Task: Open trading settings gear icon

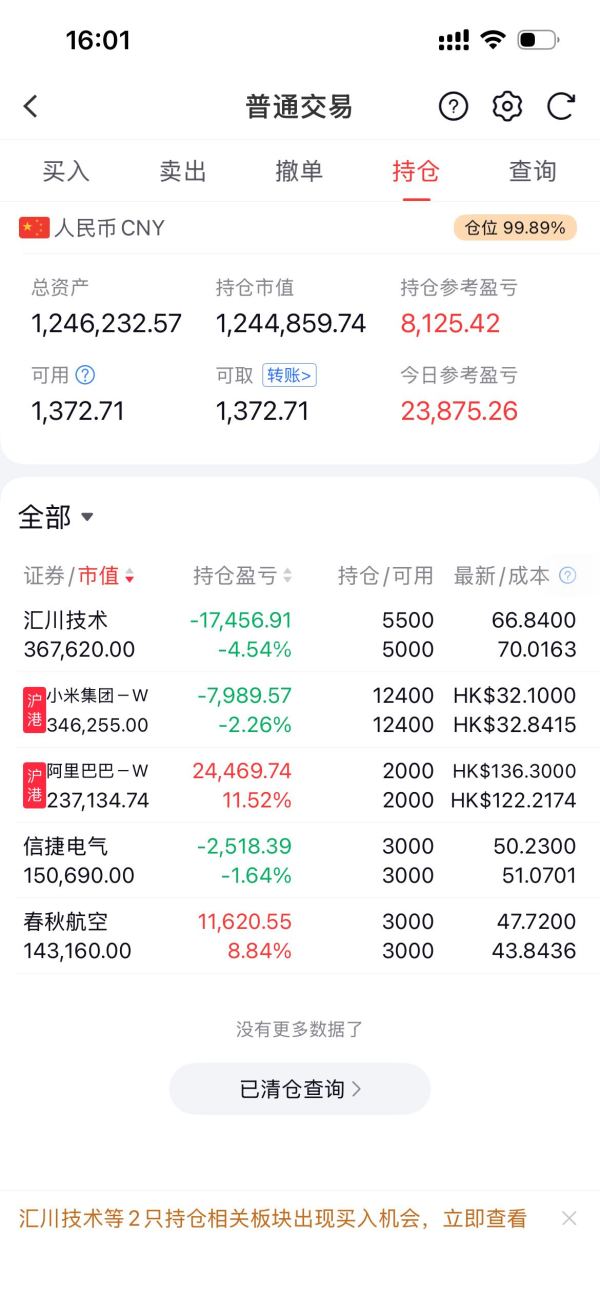Action: coord(507,106)
